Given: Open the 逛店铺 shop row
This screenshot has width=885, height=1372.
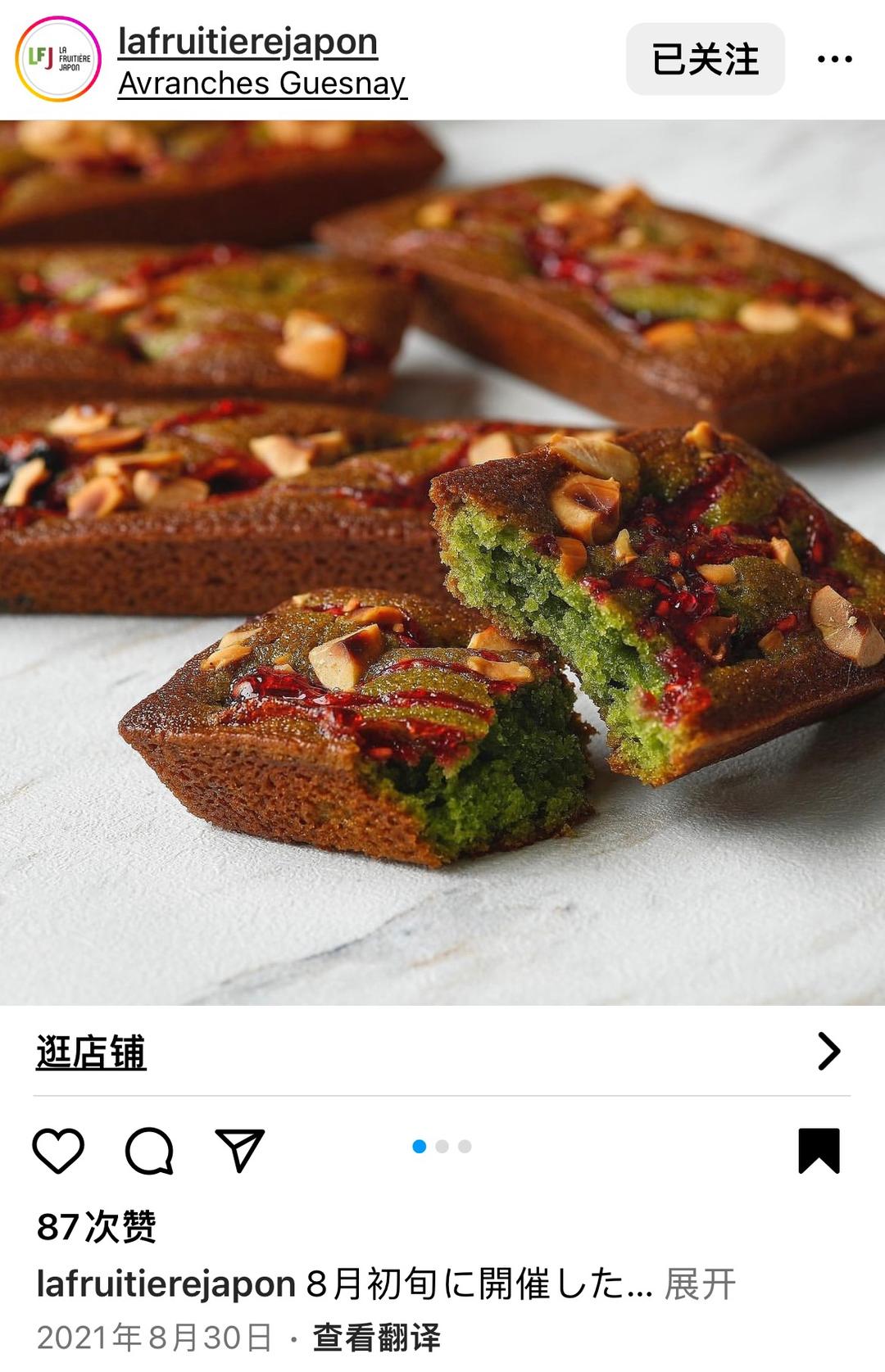Looking at the screenshot, I should point(442,1052).
